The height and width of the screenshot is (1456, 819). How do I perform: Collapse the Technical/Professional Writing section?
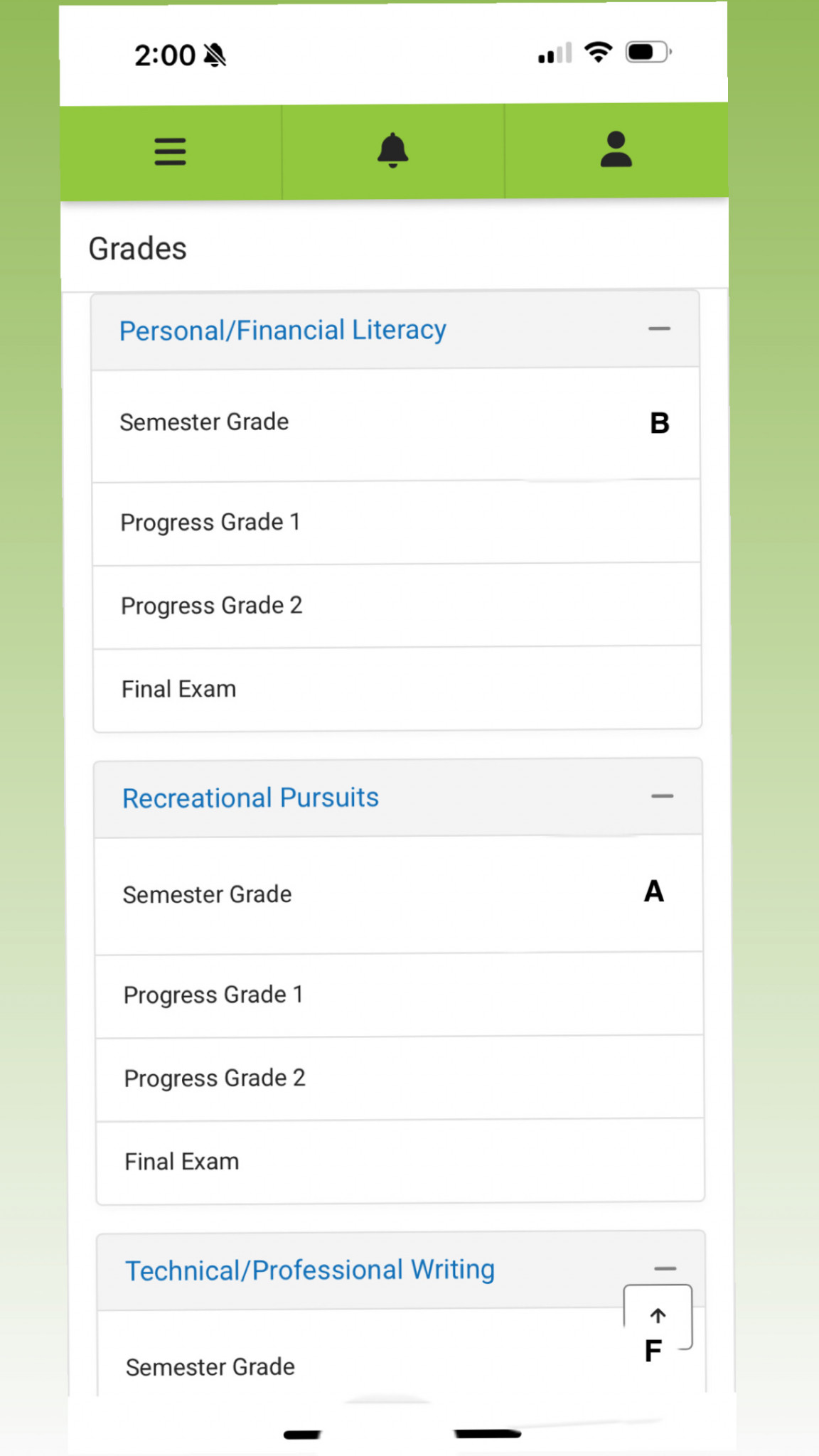pyautogui.click(x=665, y=1269)
